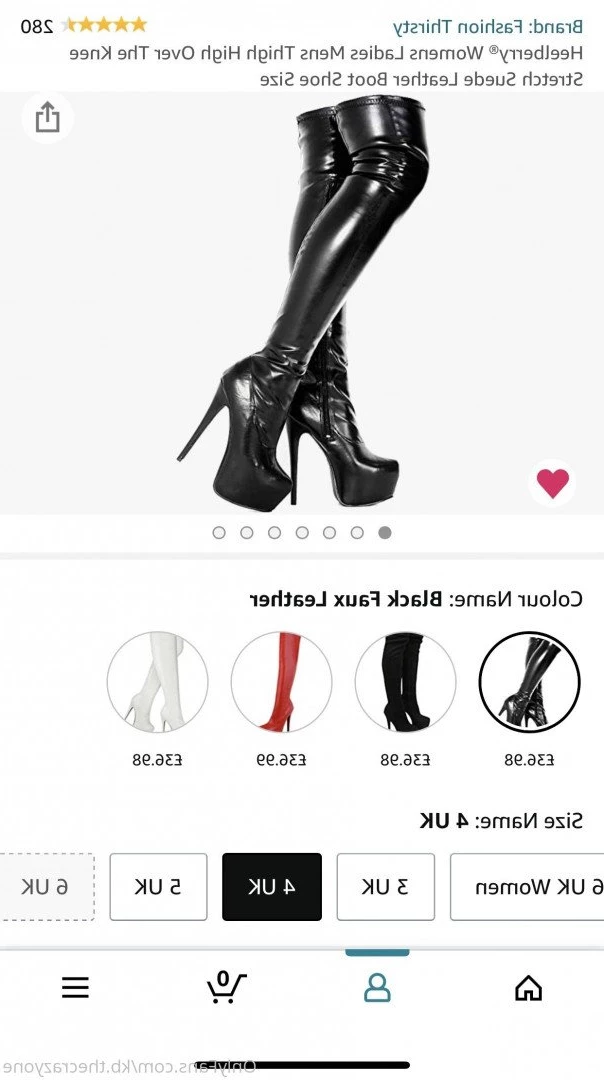604x1080 pixels.
Task: Open the account profile tab
Action: point(377,988)
